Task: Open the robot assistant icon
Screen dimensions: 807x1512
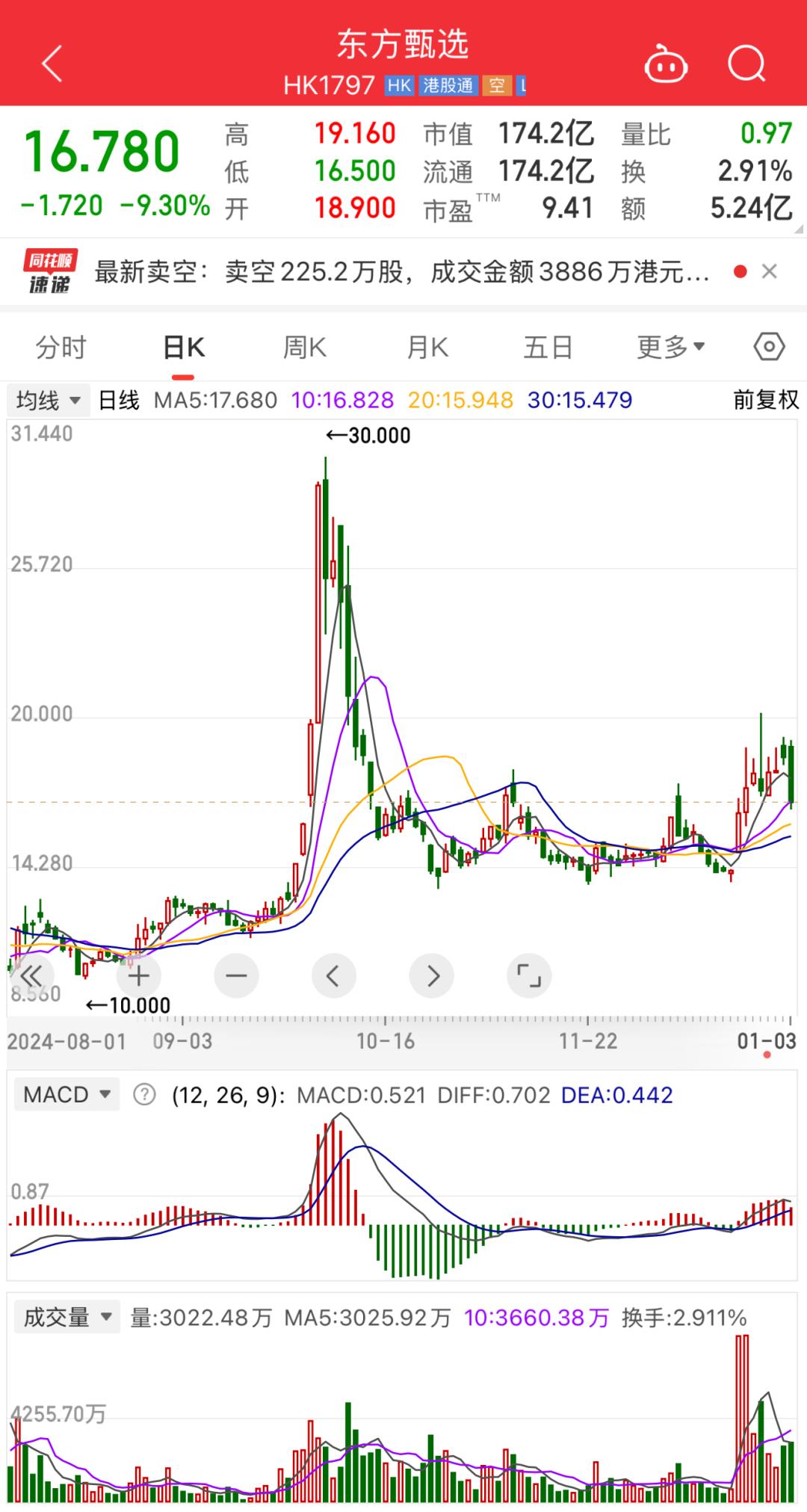Action: point(666,64)
